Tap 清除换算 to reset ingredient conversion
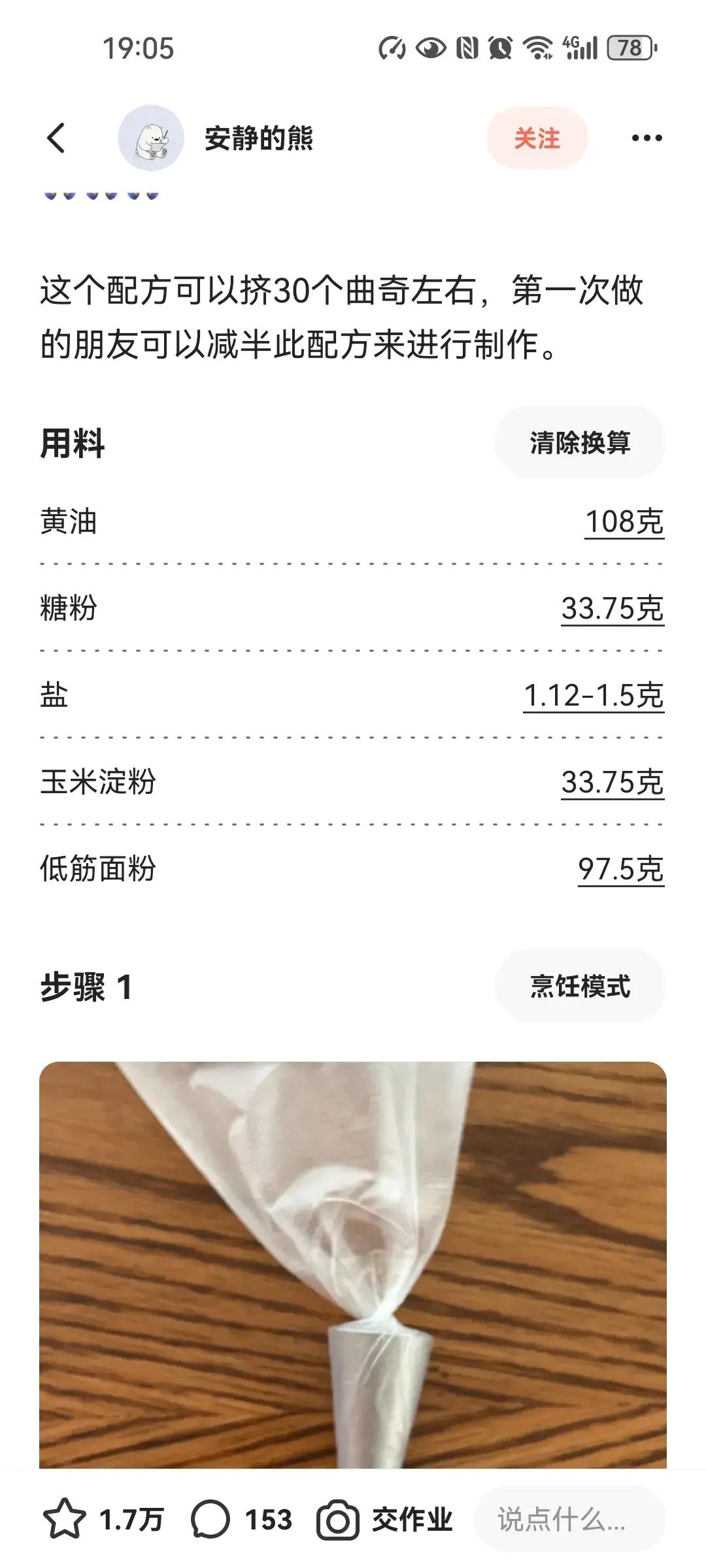Screen dimensions: 706x1568 coord(580,442)
